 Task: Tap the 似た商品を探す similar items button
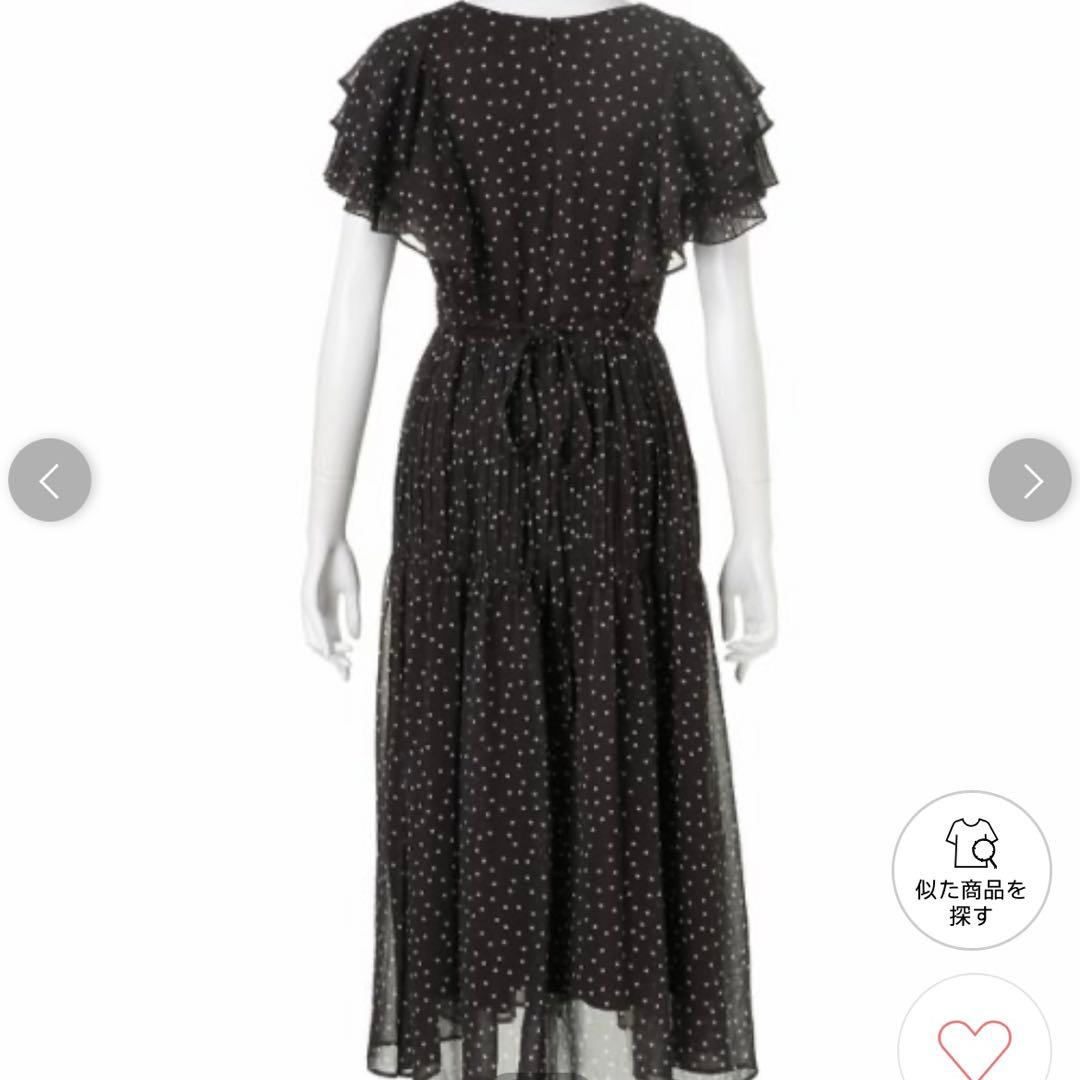(972, 871)
